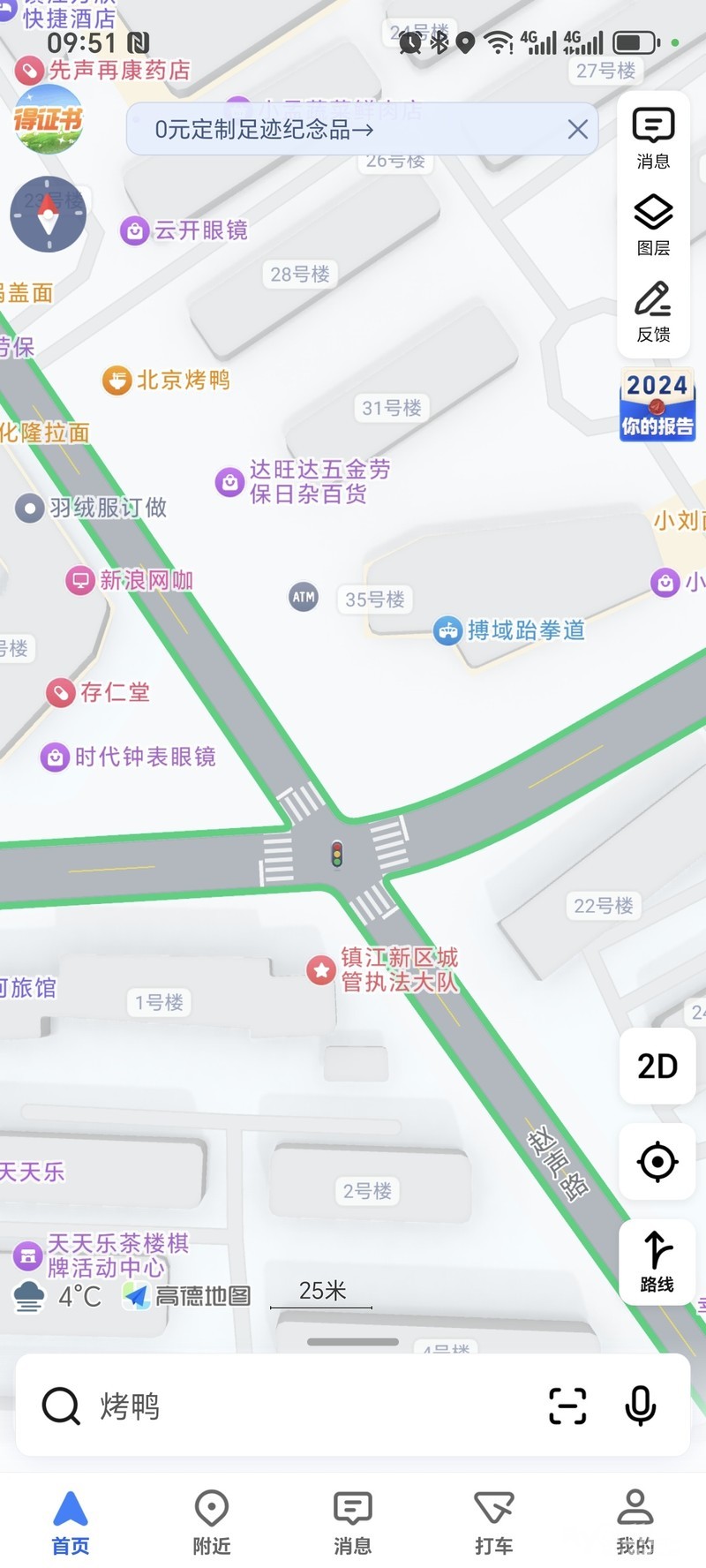Screen dimensions: 706x1568
Task: Start voice search with the microphone
Action: 641,1406
